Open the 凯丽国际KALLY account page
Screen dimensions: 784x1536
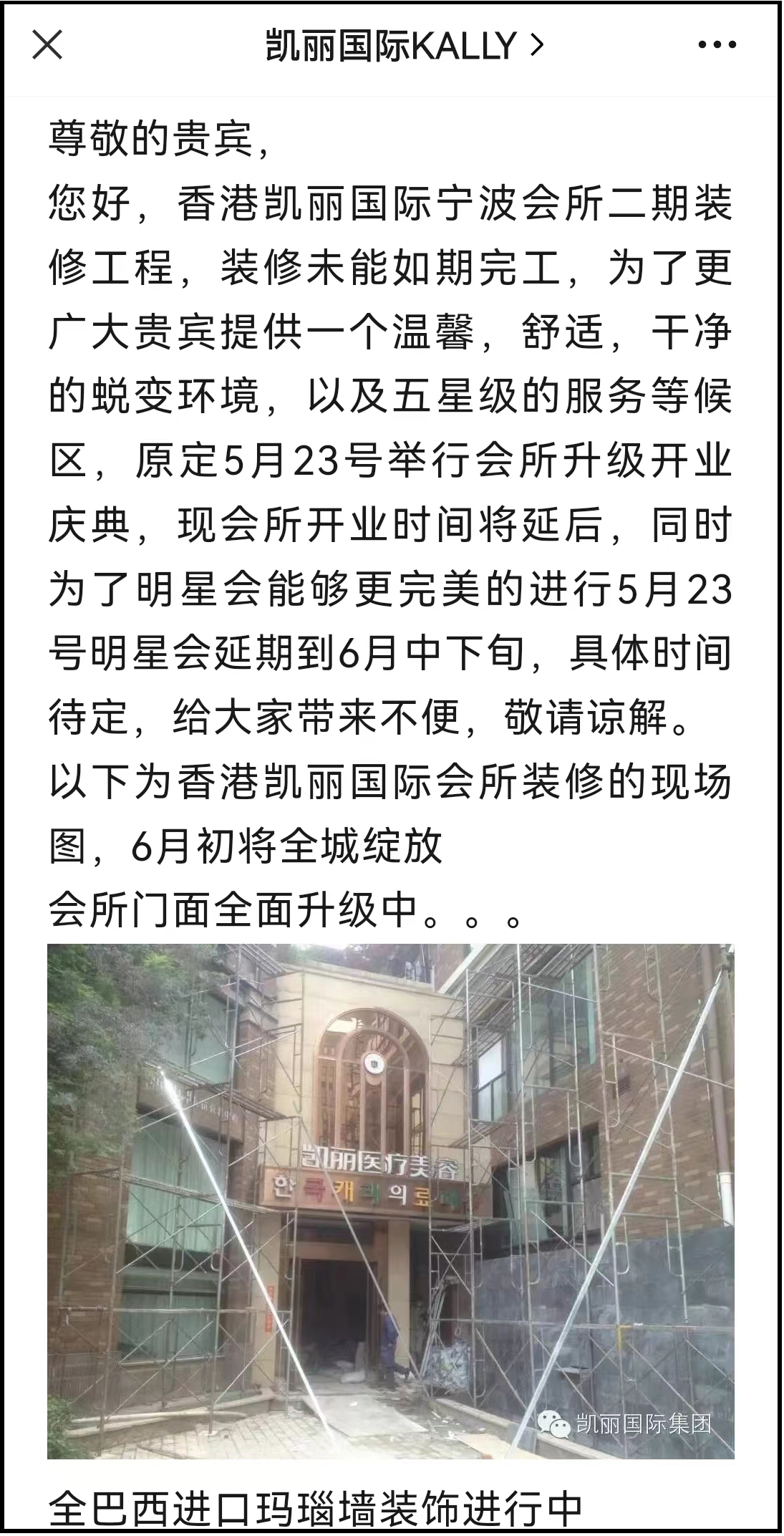(404, 46)
